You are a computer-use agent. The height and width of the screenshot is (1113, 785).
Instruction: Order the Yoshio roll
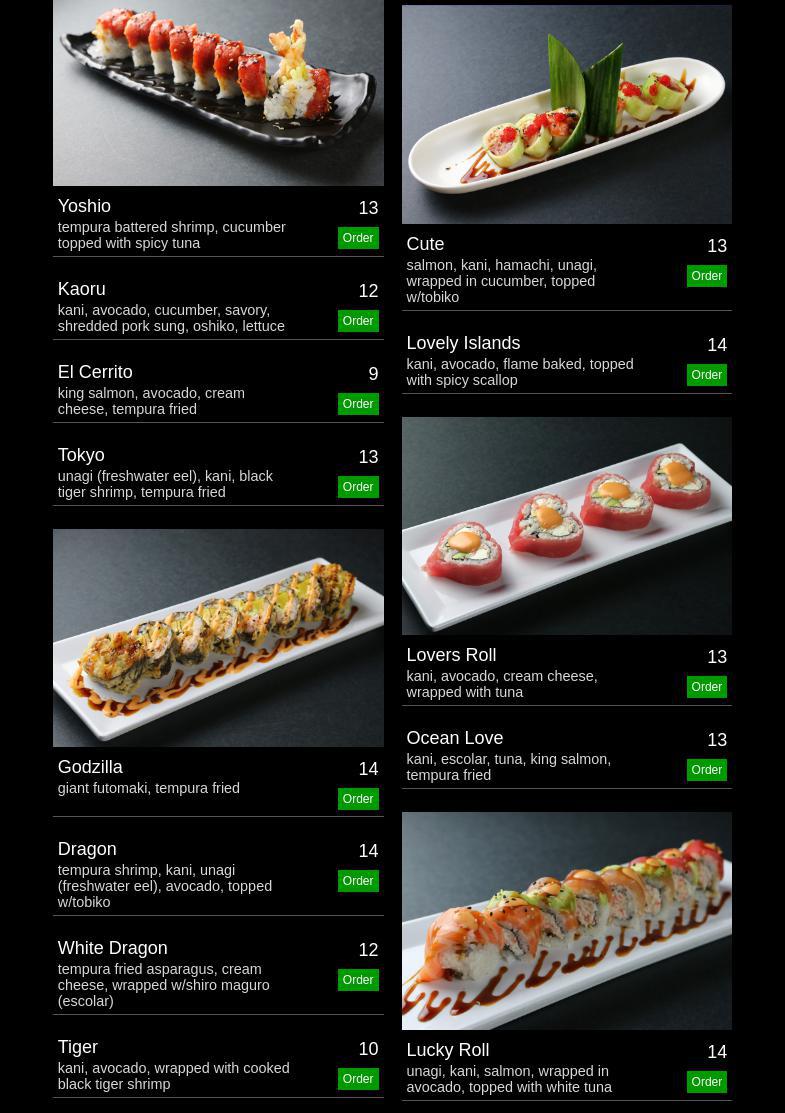click(357, 238)
